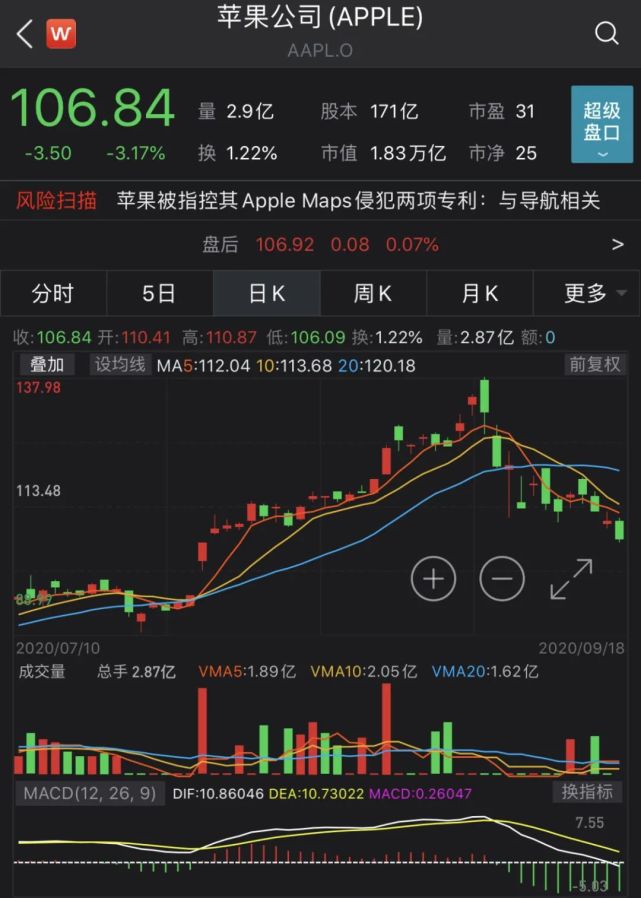Expand the chart to full screen
This screenshot has width=641, height=898.
point(572,579)
